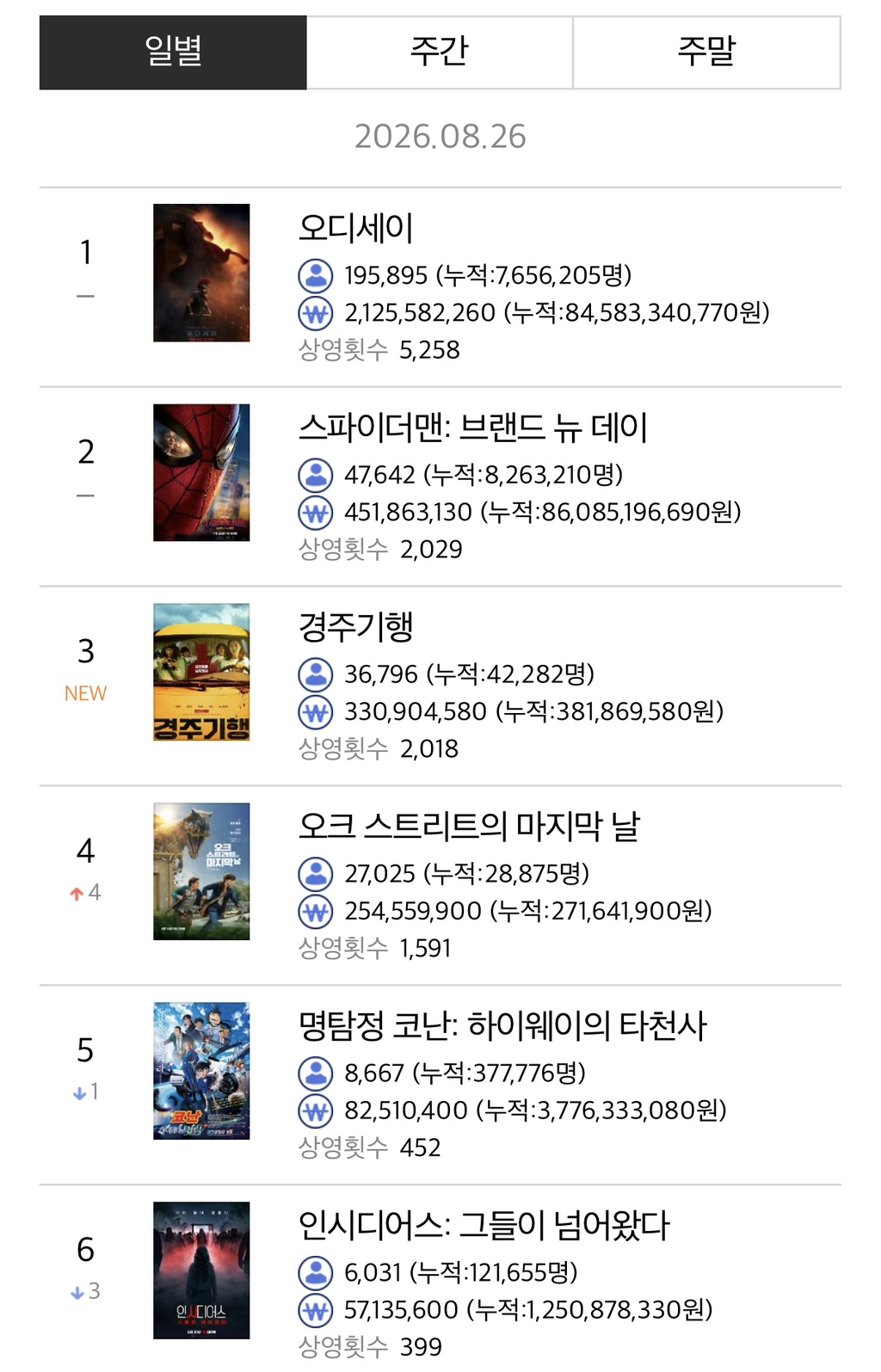The height and width of the screenshot is (1372, 881).
Task: Open 스파이더맨: 브랜드 뉴 데이 entry
Action: click(440, 487)
